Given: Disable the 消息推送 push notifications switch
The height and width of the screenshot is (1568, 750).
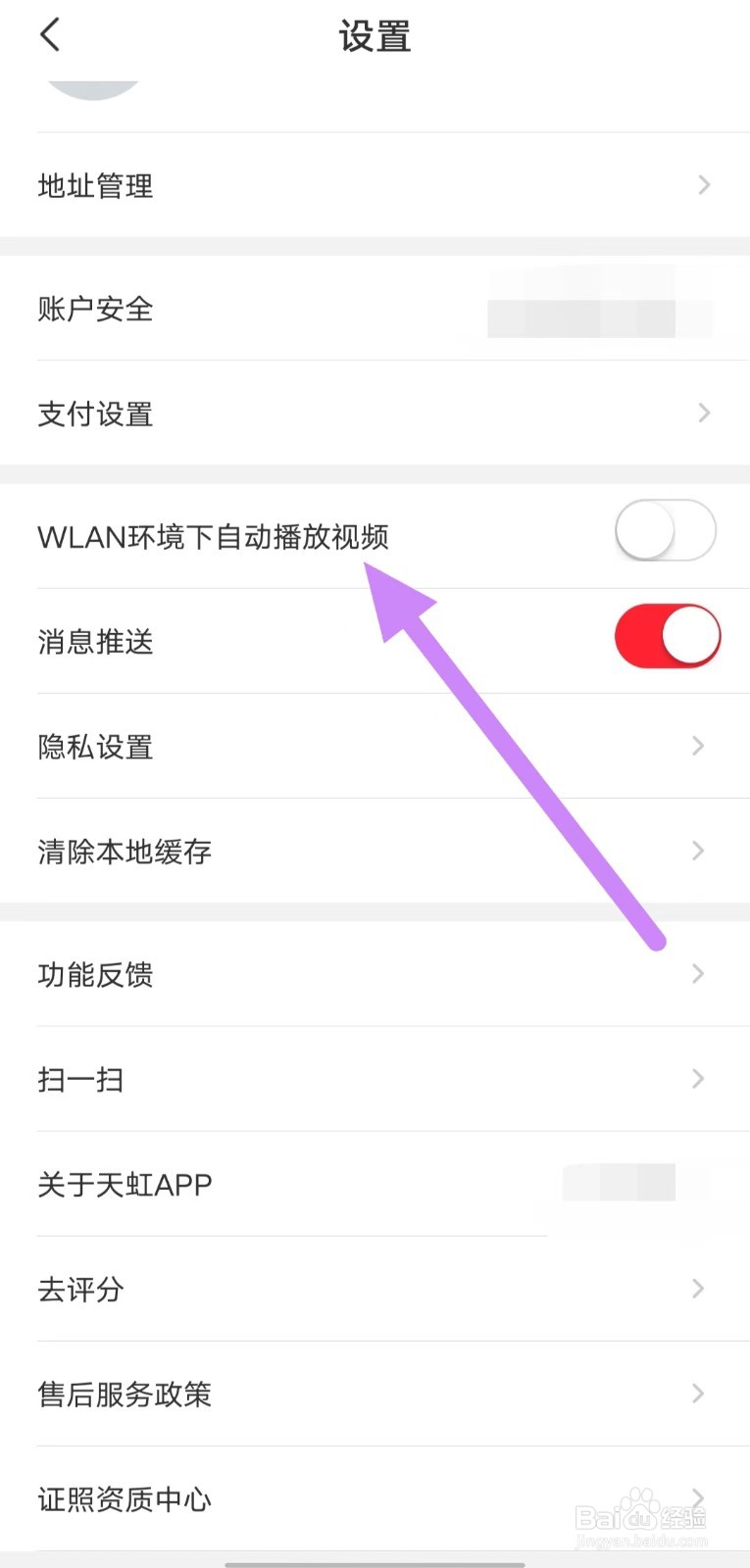Looking at the screenshot, I should (668, 636).
